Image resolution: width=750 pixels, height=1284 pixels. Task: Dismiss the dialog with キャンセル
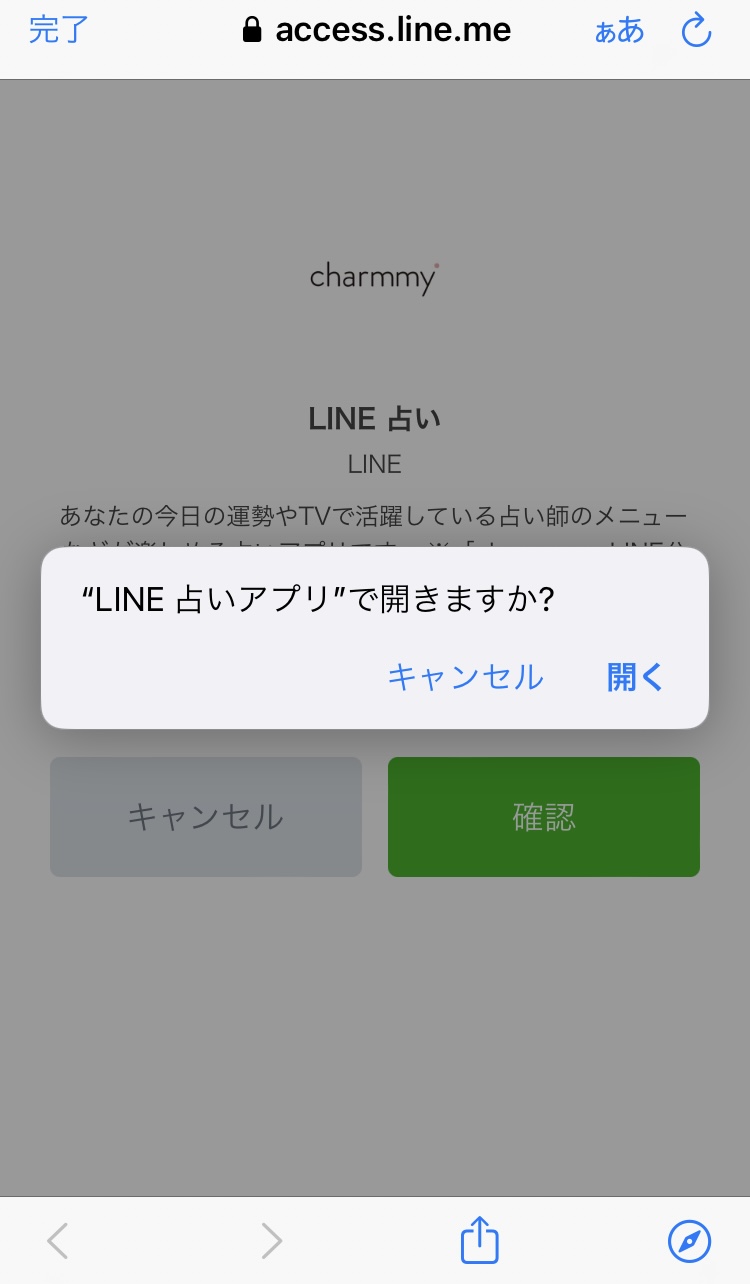[465, 678]
